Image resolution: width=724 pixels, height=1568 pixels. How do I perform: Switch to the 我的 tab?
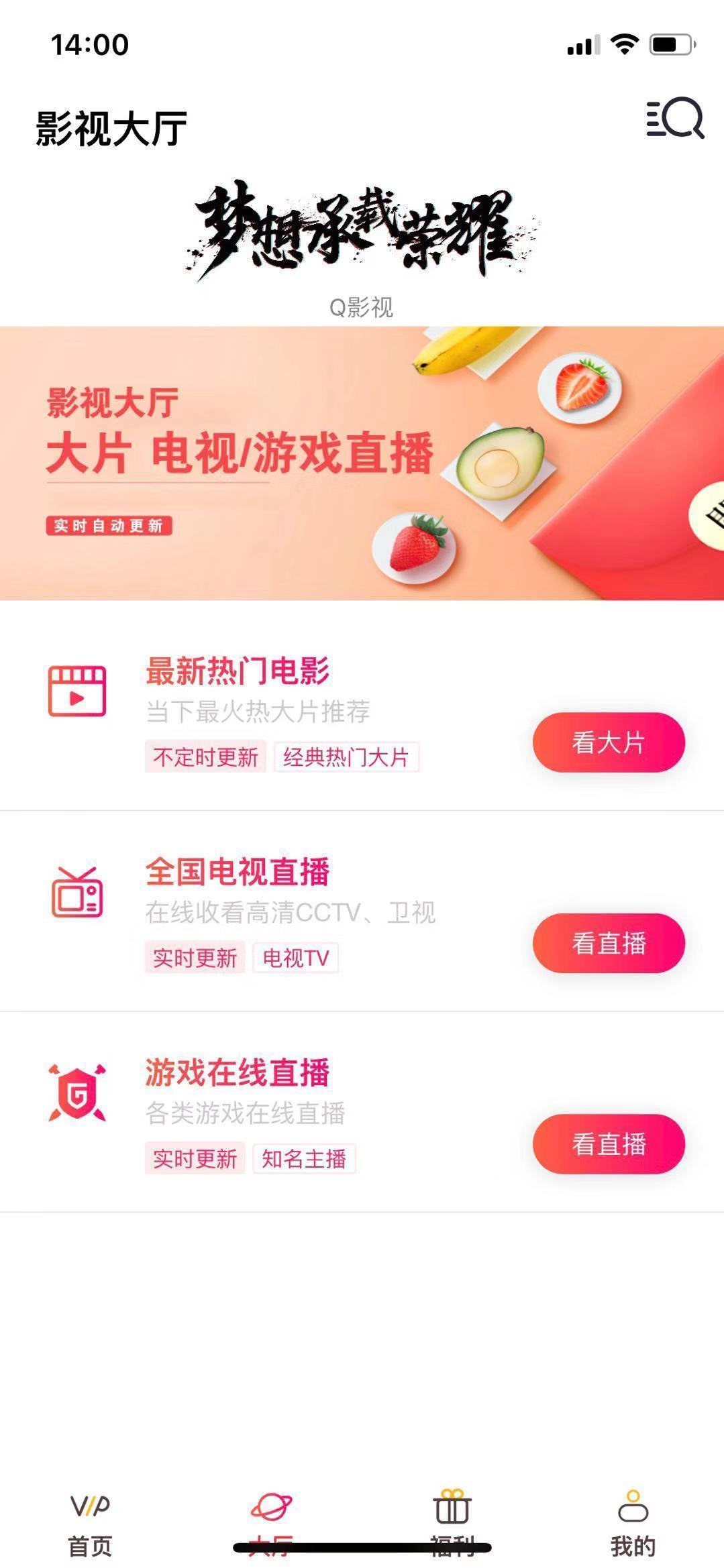(633, 1522)
